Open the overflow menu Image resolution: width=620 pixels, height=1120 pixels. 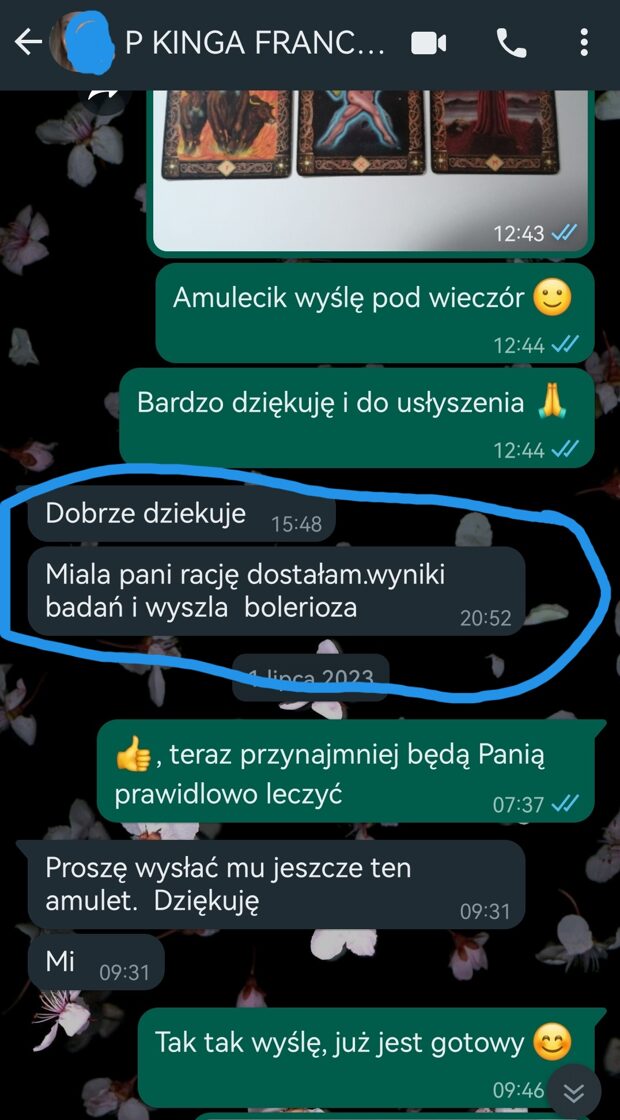[x=585, y=42]
